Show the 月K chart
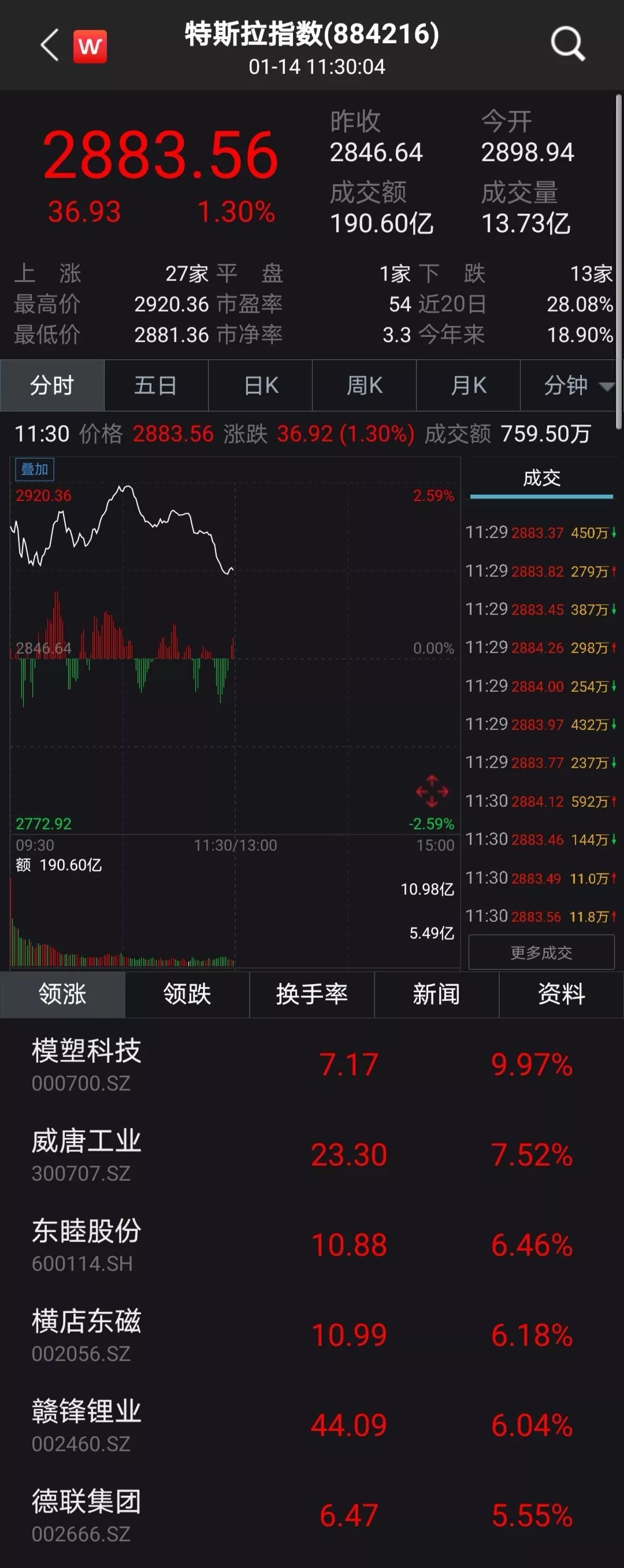 468,385
